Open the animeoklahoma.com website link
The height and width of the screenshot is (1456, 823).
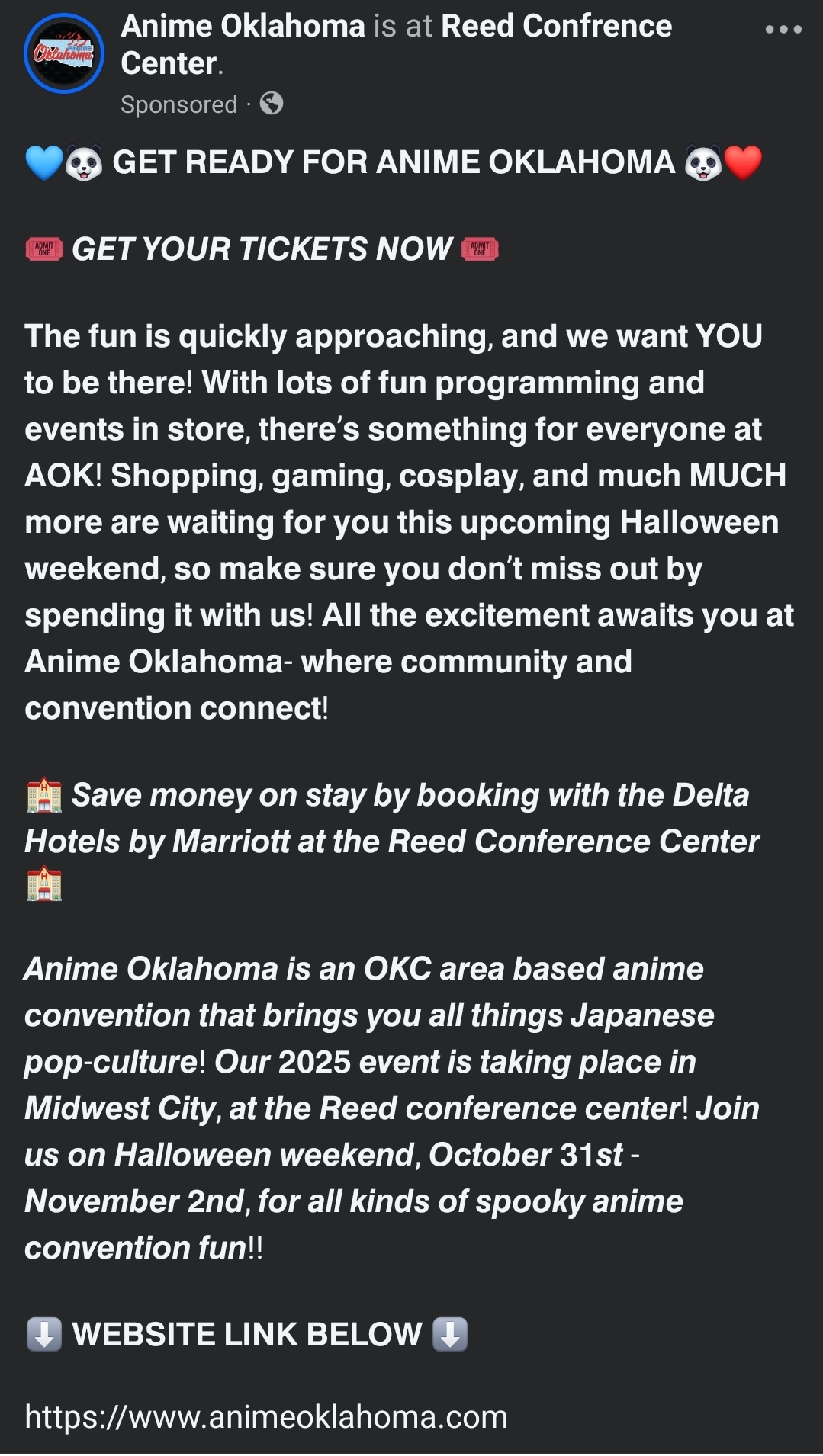[x=266, y=1417]
